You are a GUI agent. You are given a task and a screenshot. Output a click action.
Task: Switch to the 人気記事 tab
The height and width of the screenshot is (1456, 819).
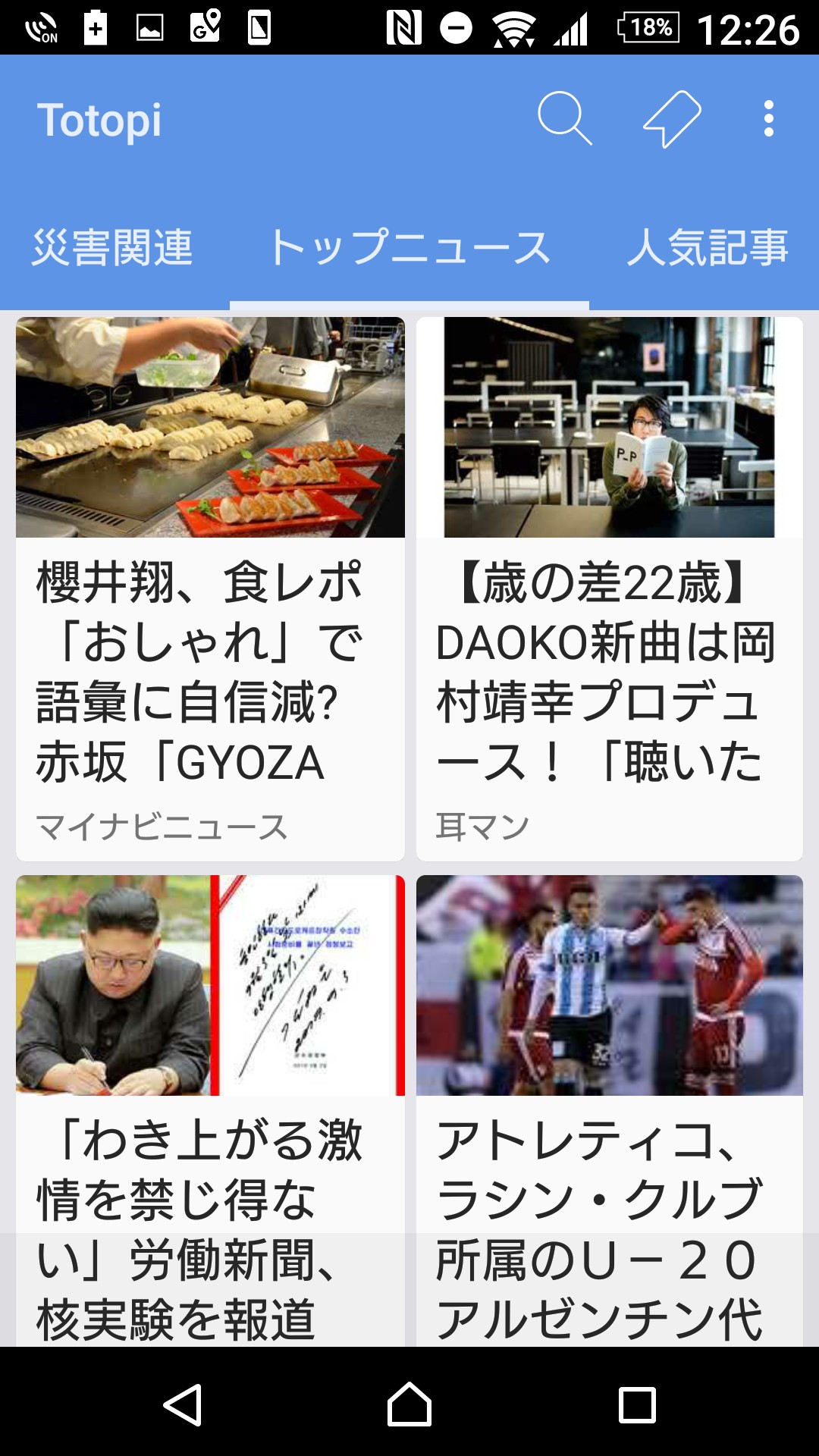708,248
